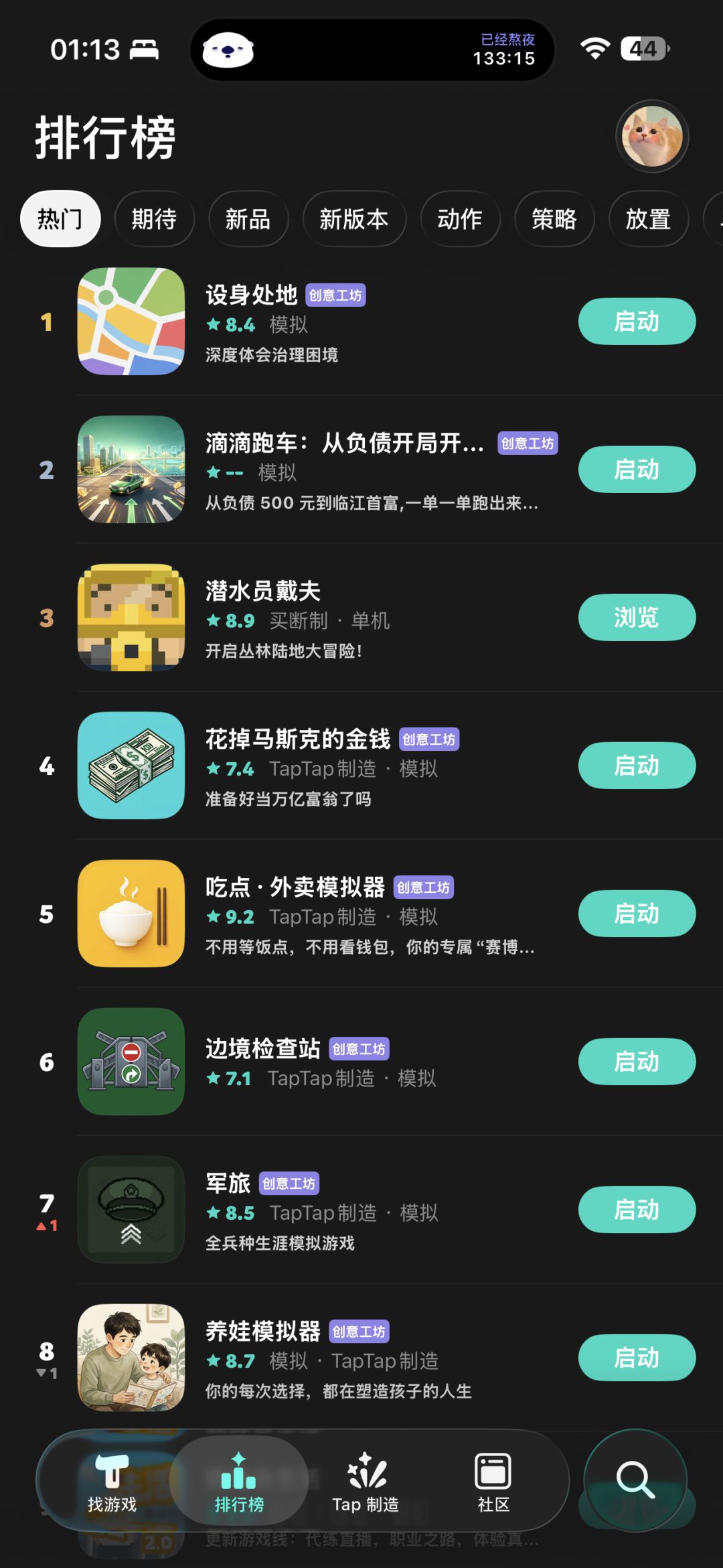Open the 军旅 game details row
This screenshot has height=1568, width=723.
(x=361, y=1210)
